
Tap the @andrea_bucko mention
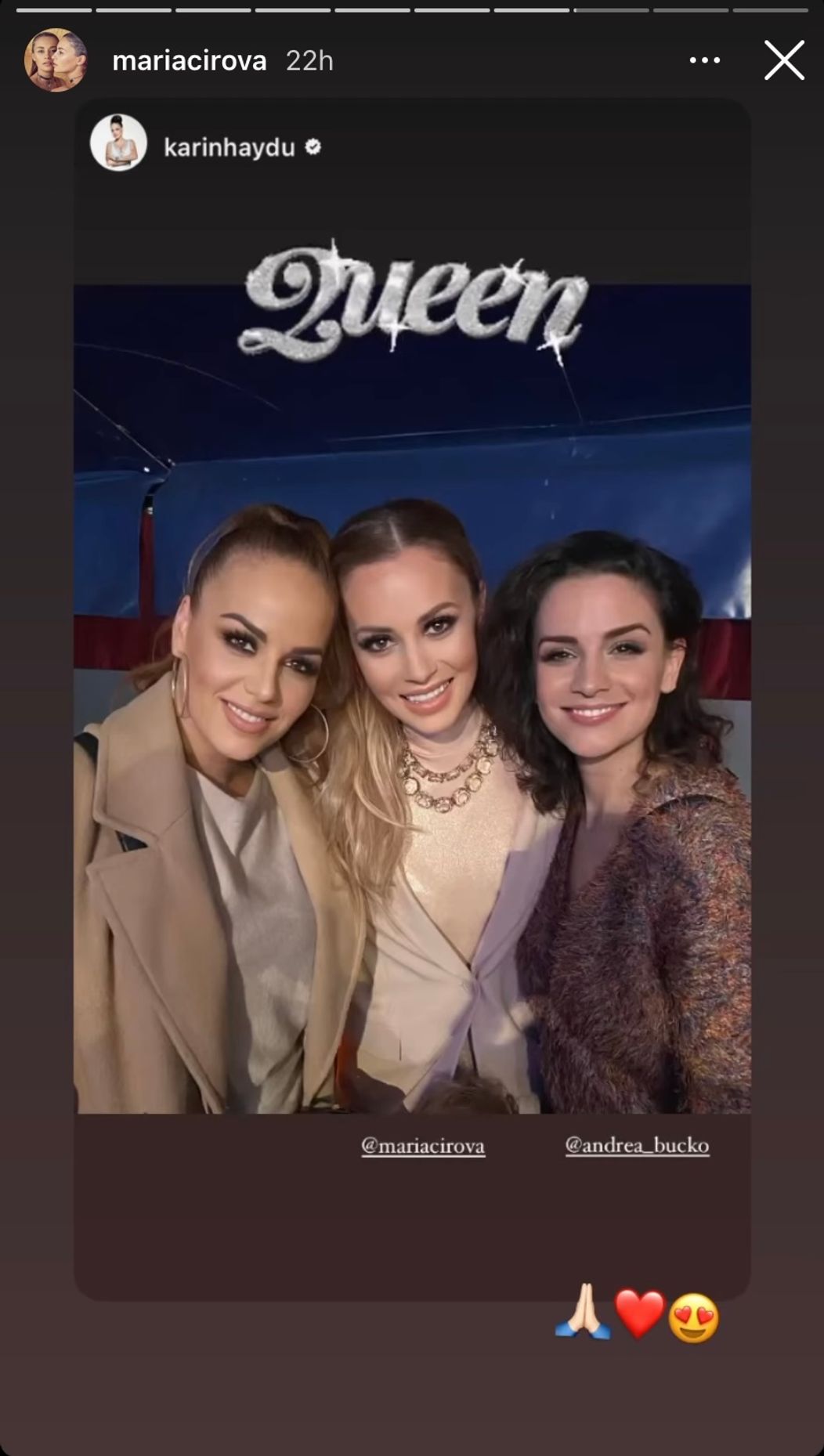pos(637,1146)
